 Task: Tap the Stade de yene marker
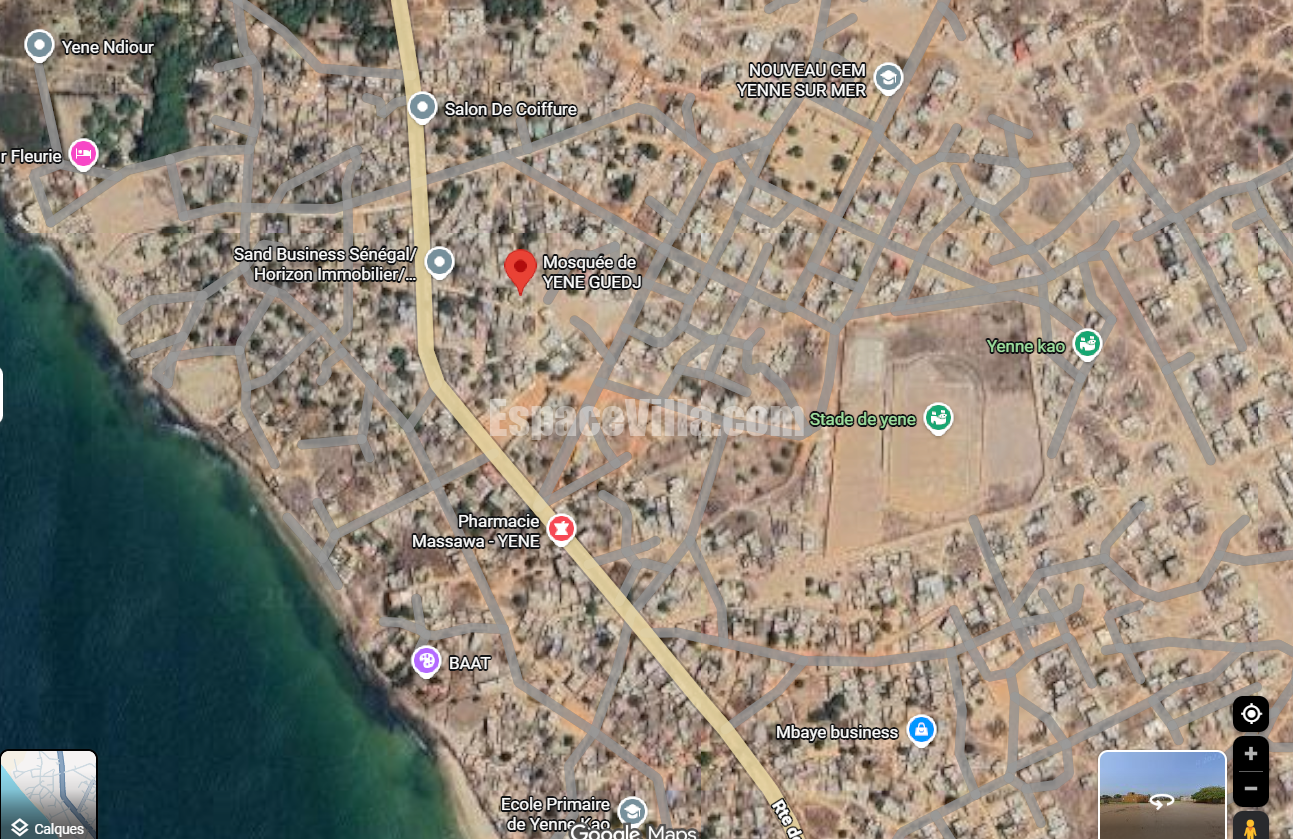(x=937, y=418)
